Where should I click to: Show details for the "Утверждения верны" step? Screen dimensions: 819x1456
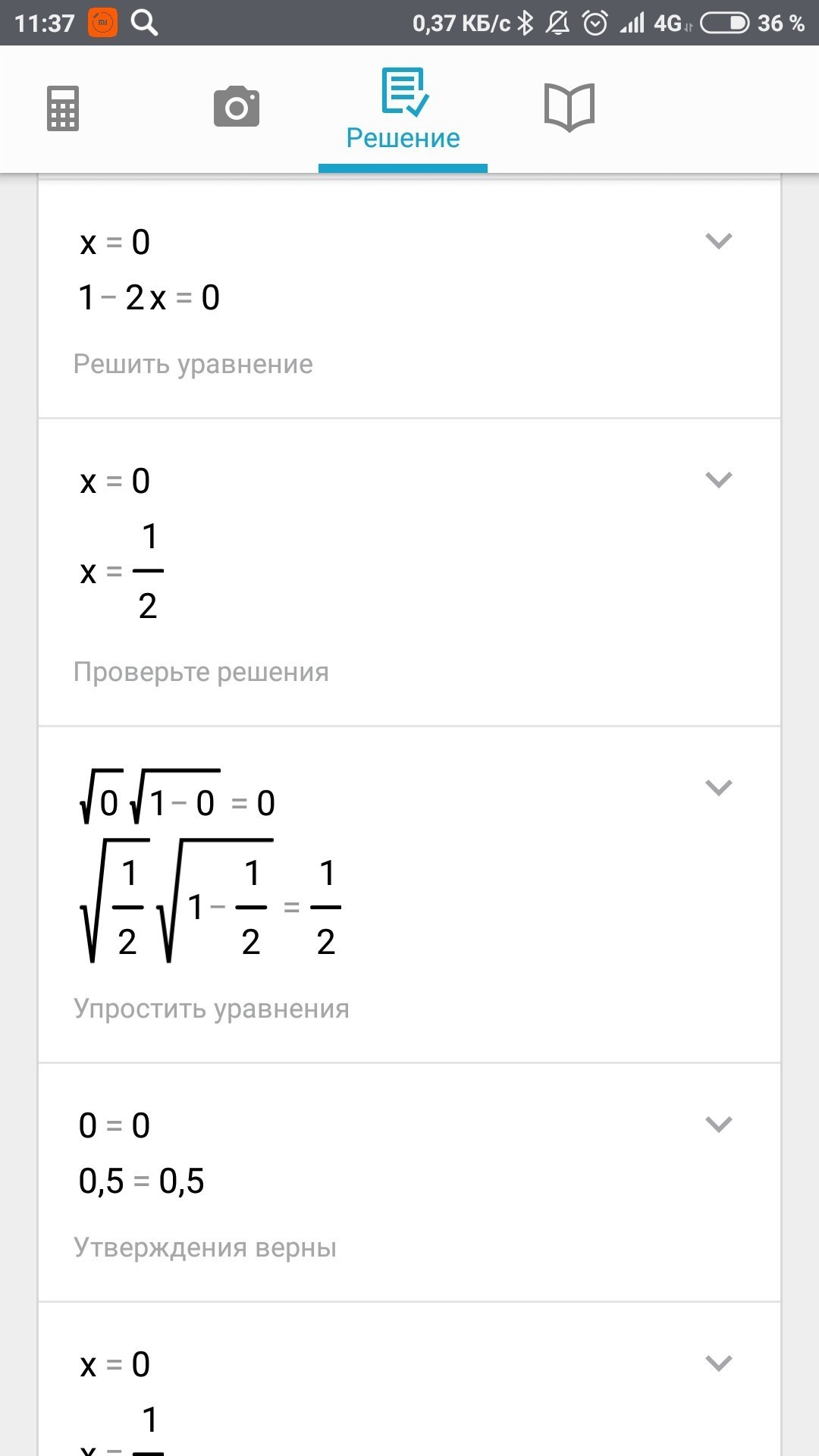pos(718,1124)
